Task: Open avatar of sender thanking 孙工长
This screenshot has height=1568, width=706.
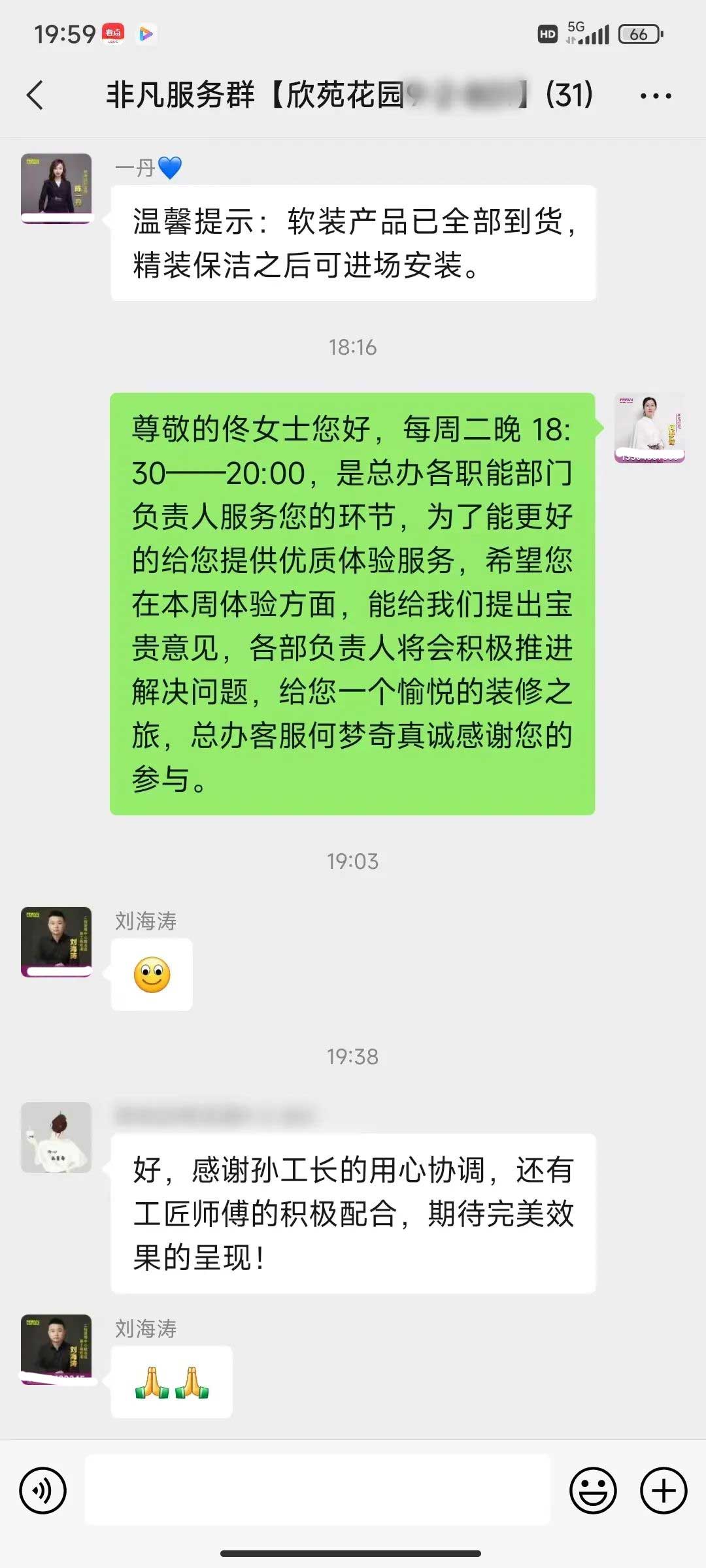Action: [x=56, y=1137]
